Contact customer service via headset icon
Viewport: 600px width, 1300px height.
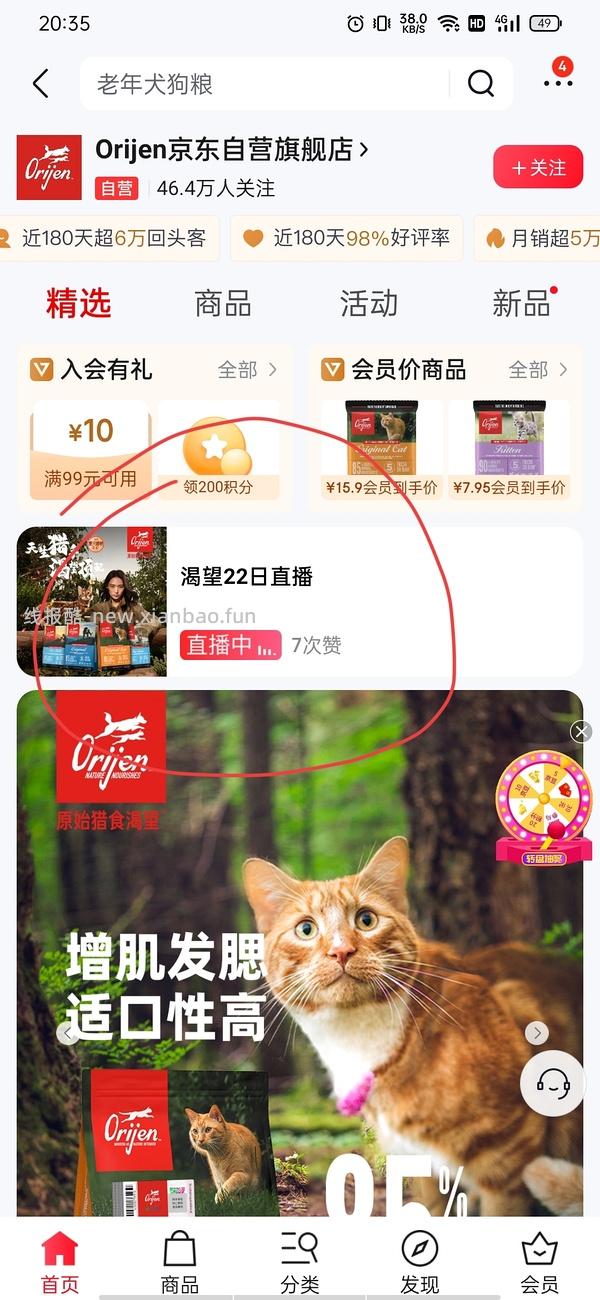(553, 1083)
